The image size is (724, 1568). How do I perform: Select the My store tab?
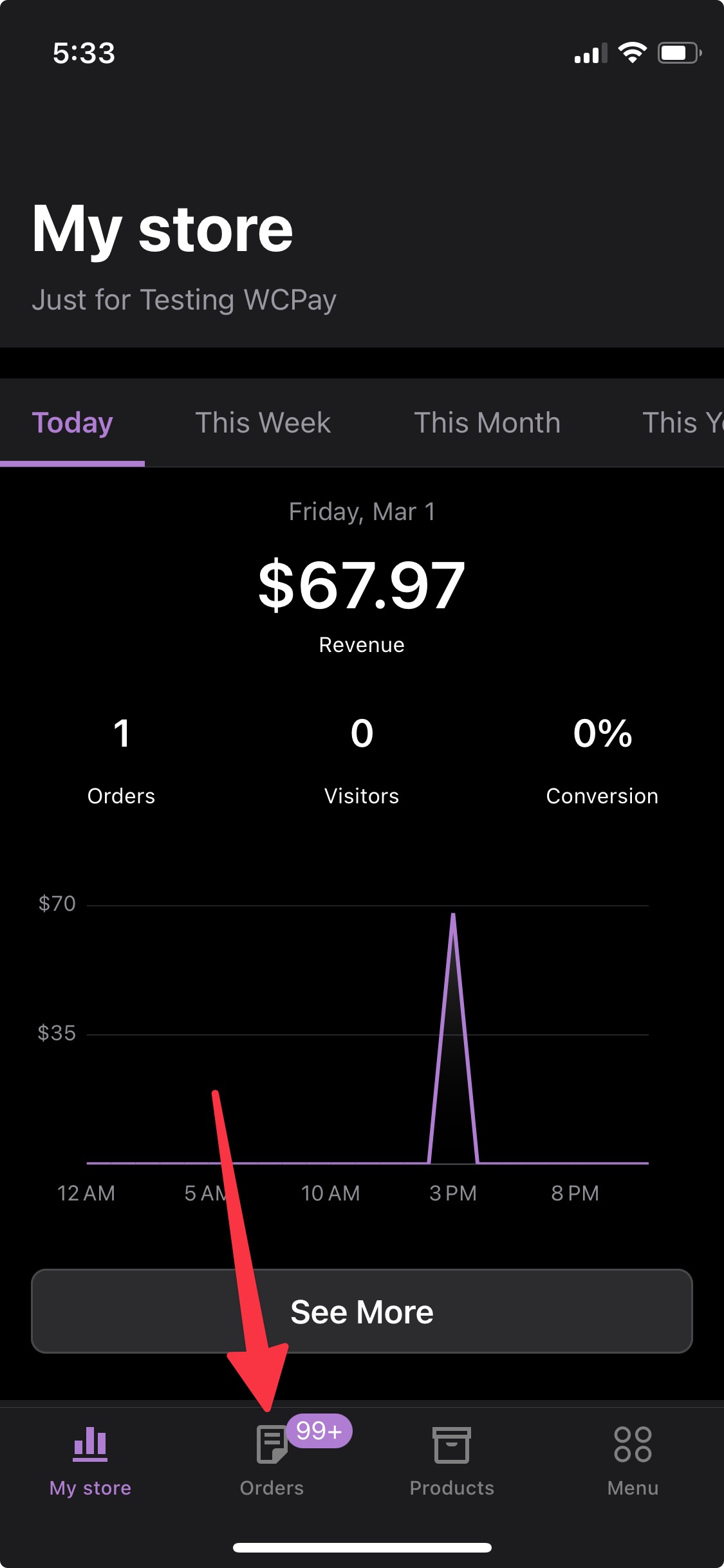coord(90,1459)
